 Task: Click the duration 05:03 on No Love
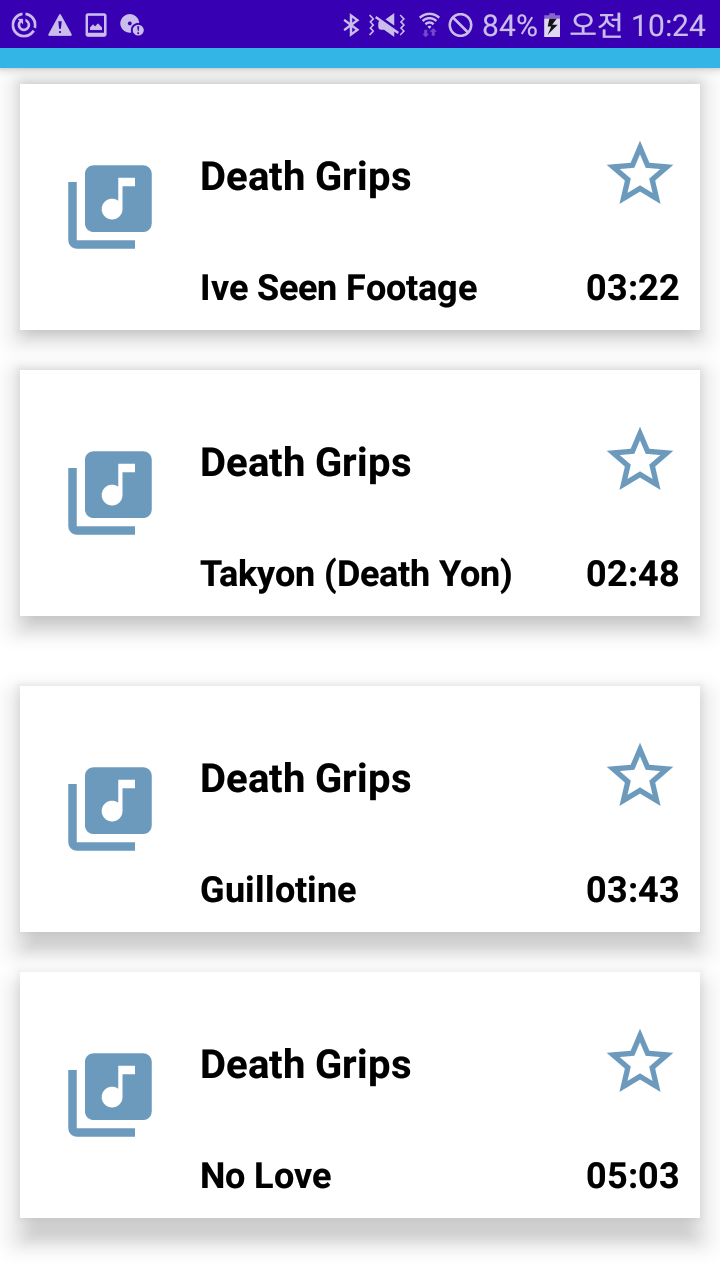pyautogui.click(x=632, y=1176)
